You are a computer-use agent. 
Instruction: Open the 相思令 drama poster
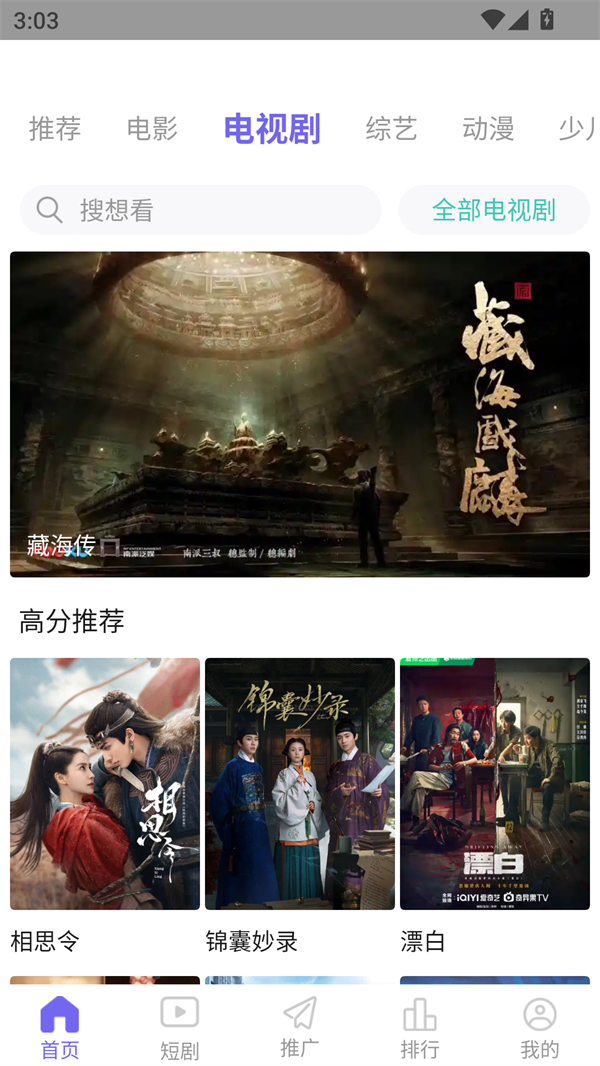click(x=105, y=784)
